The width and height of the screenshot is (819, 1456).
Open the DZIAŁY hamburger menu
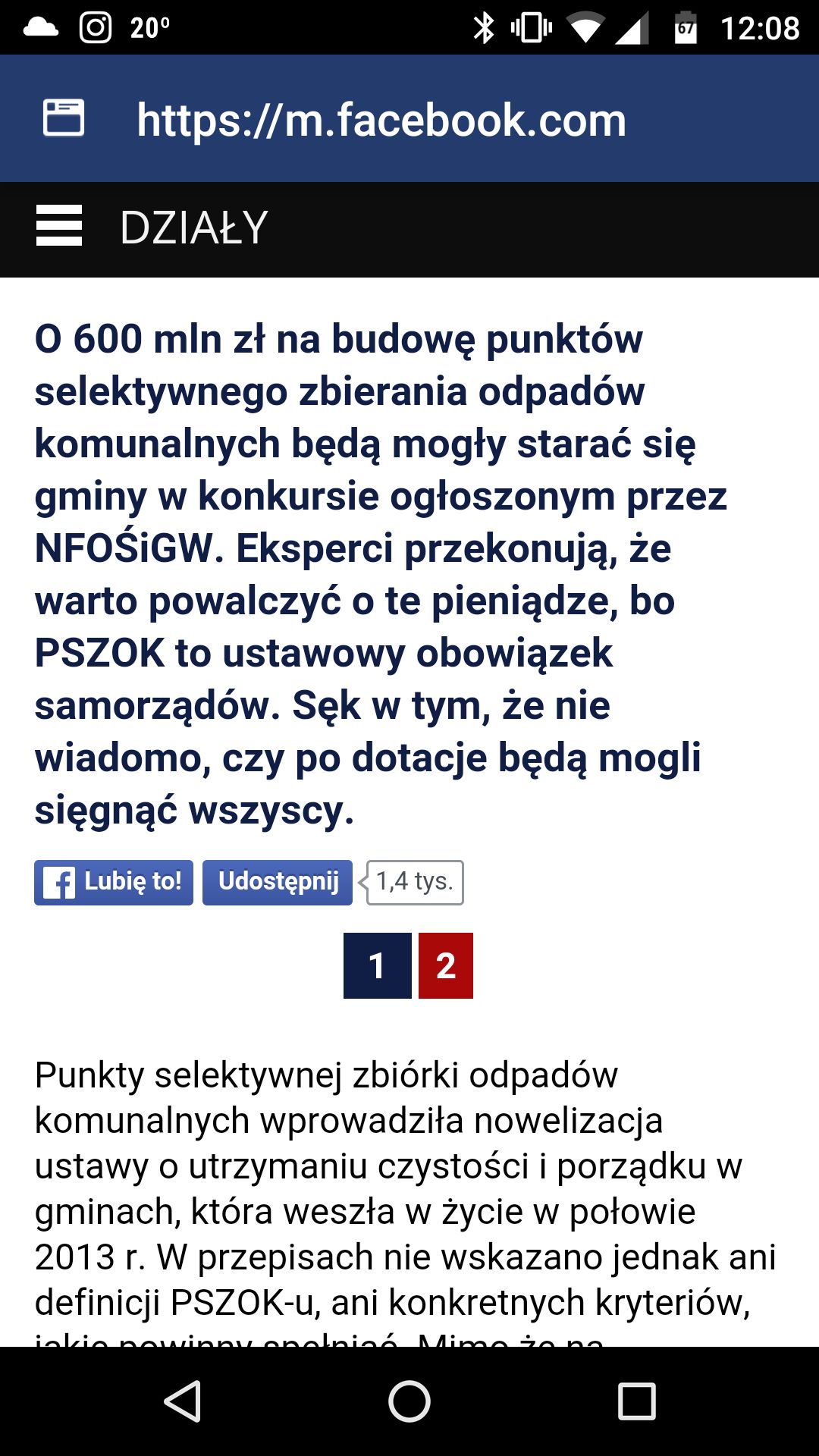tap(59, 226)
